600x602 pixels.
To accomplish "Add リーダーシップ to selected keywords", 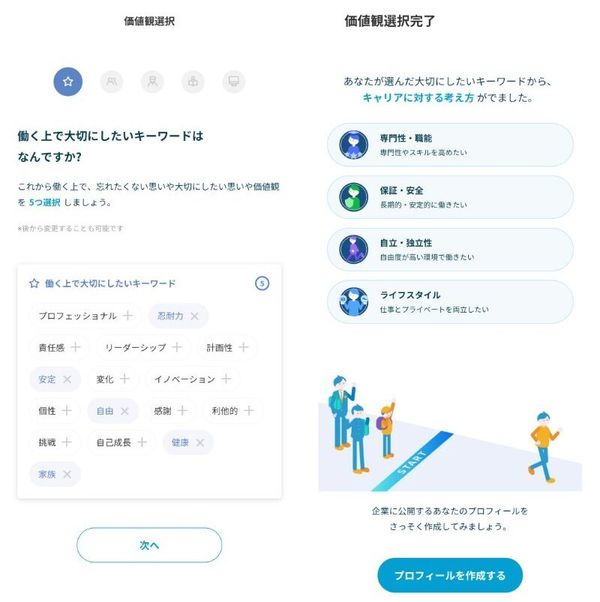I will pos(143,347).
